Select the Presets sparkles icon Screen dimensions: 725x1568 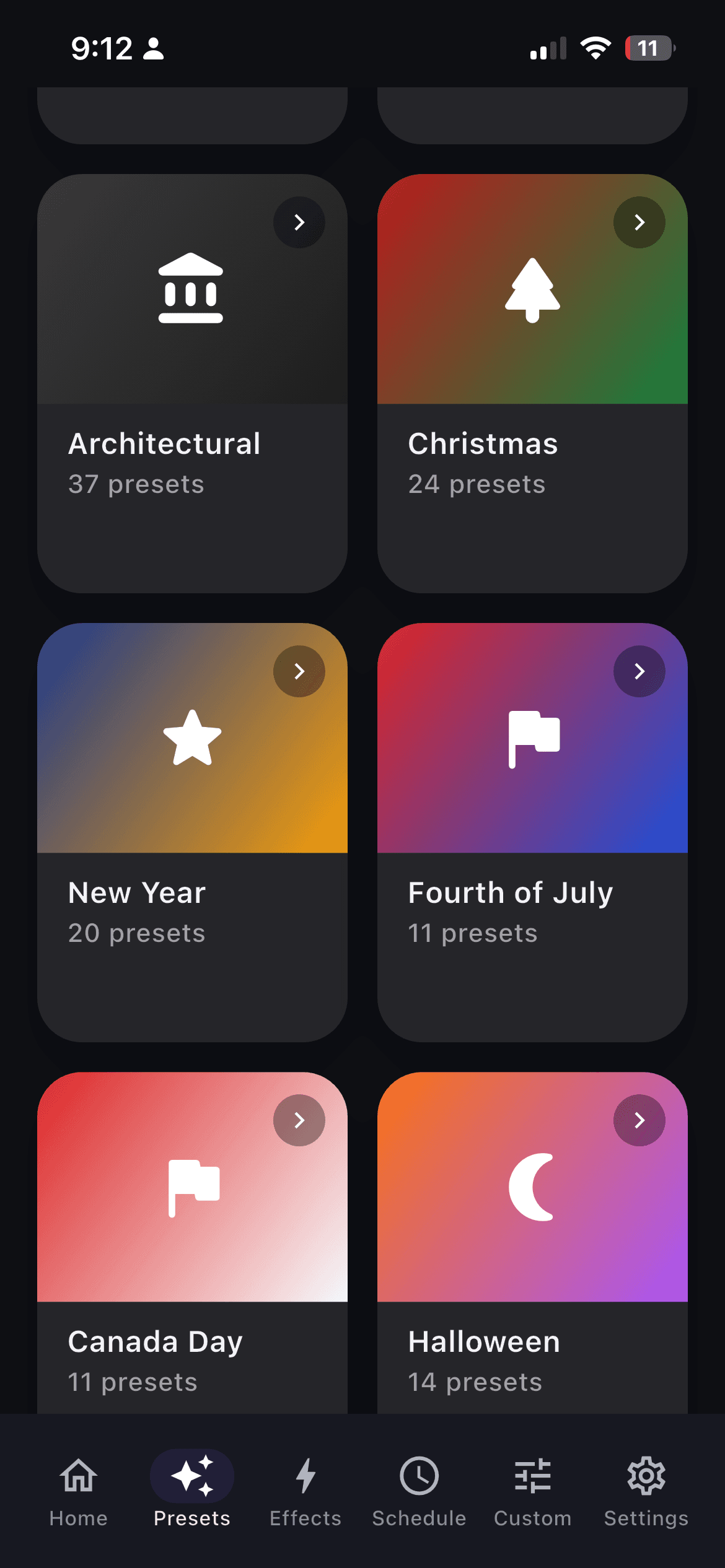pyautogui.click(x=191, y=1477)
